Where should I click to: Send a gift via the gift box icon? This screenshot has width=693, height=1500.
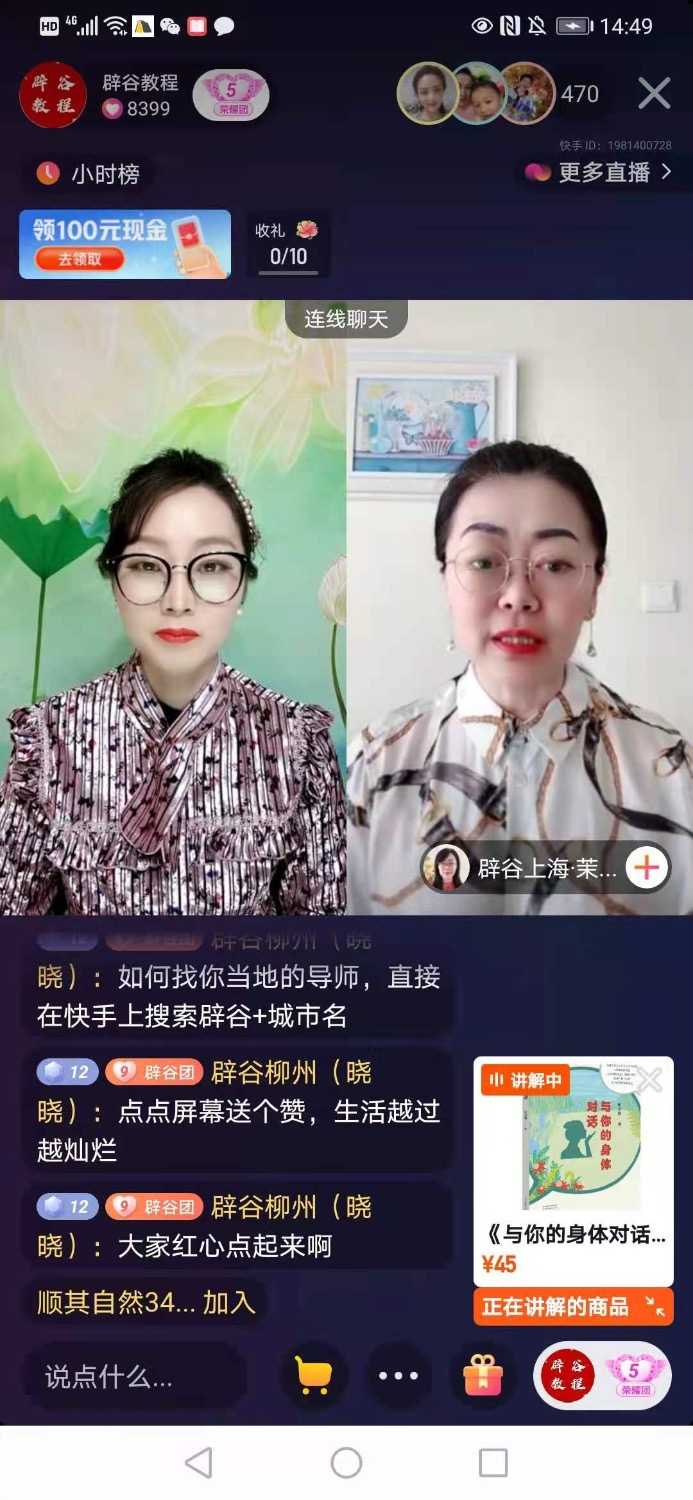coord(483,1376)
